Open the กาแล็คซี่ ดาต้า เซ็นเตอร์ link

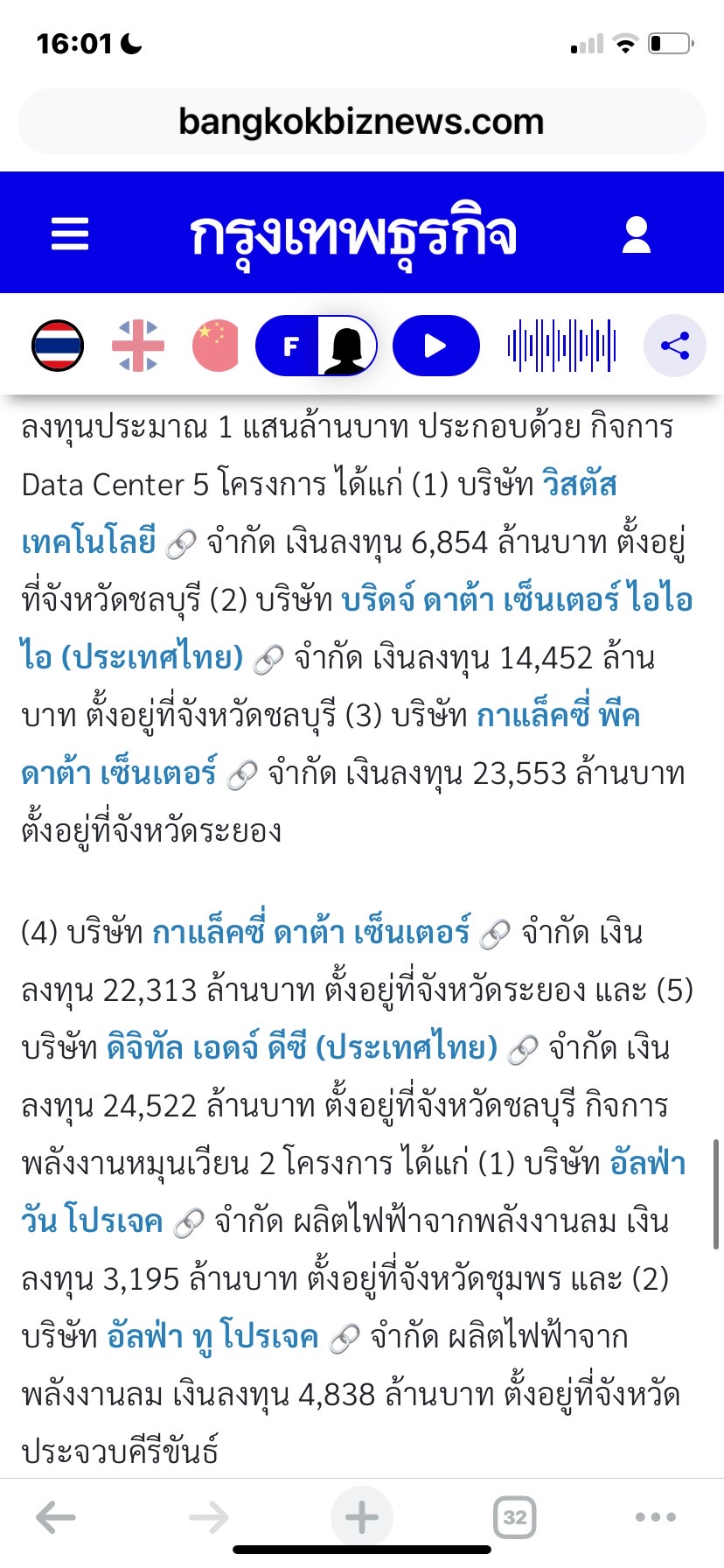[x=310, y=933]
